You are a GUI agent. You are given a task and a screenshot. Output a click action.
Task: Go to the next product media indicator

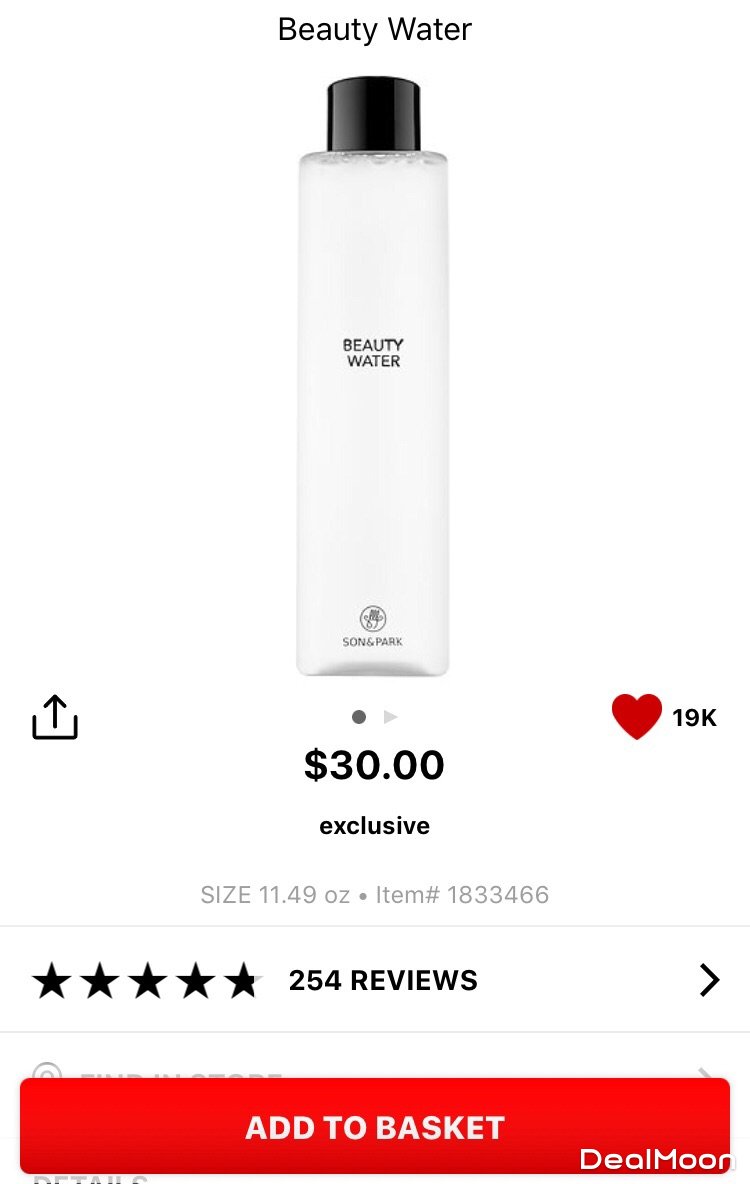[x=391, y=717]
